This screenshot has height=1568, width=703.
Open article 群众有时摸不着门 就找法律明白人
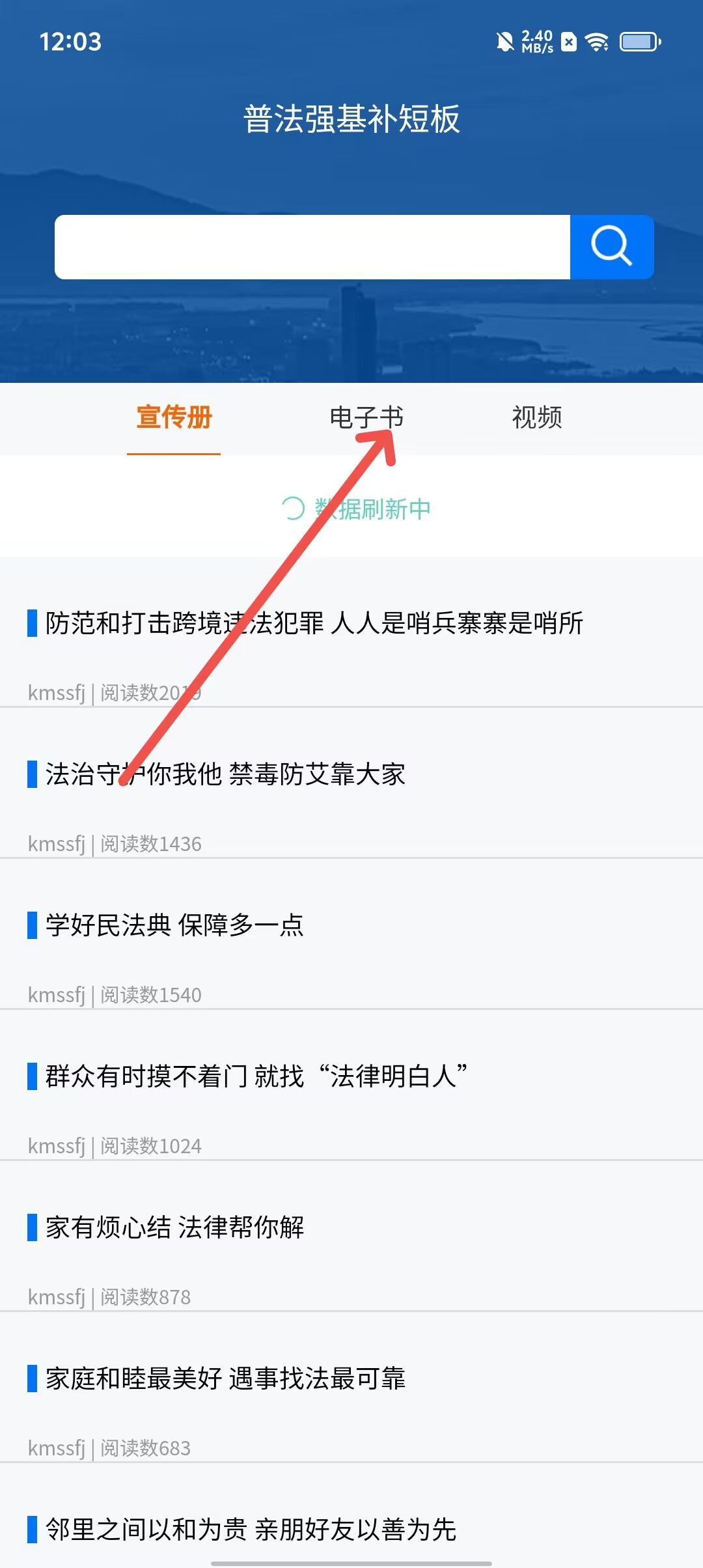(x=256, y=1076)
